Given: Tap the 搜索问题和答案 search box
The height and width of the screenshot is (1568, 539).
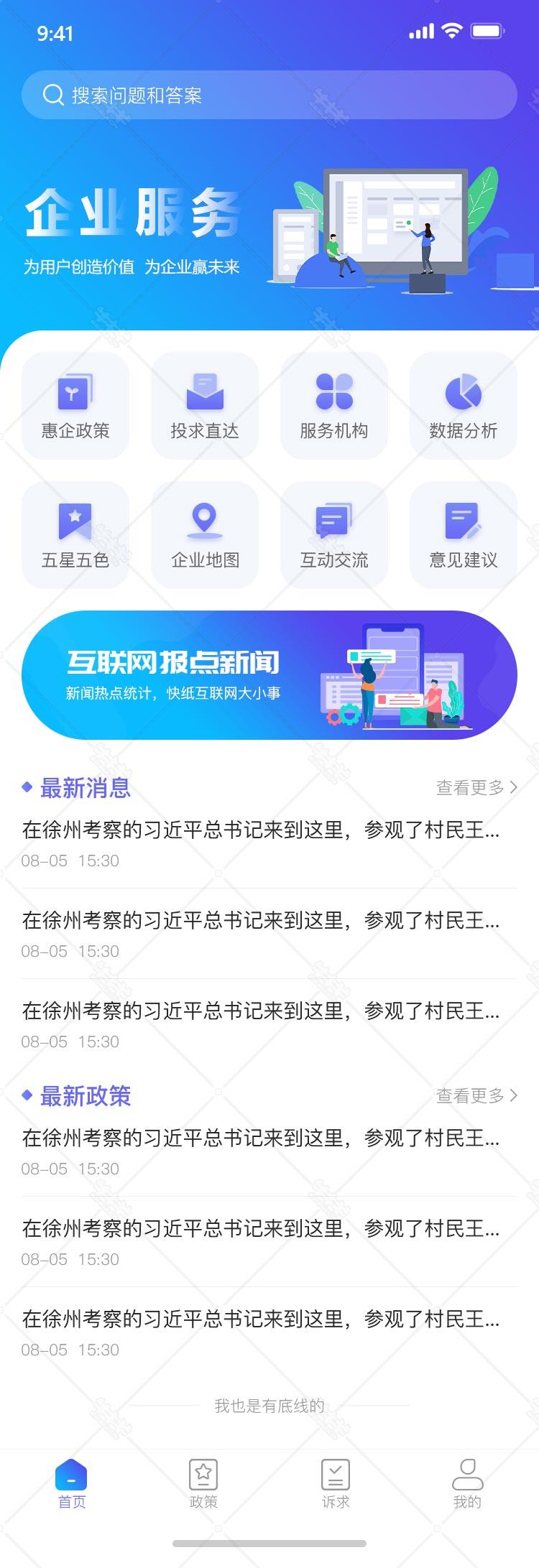Looking at the screenshot, I should click(x=269, y=95).
